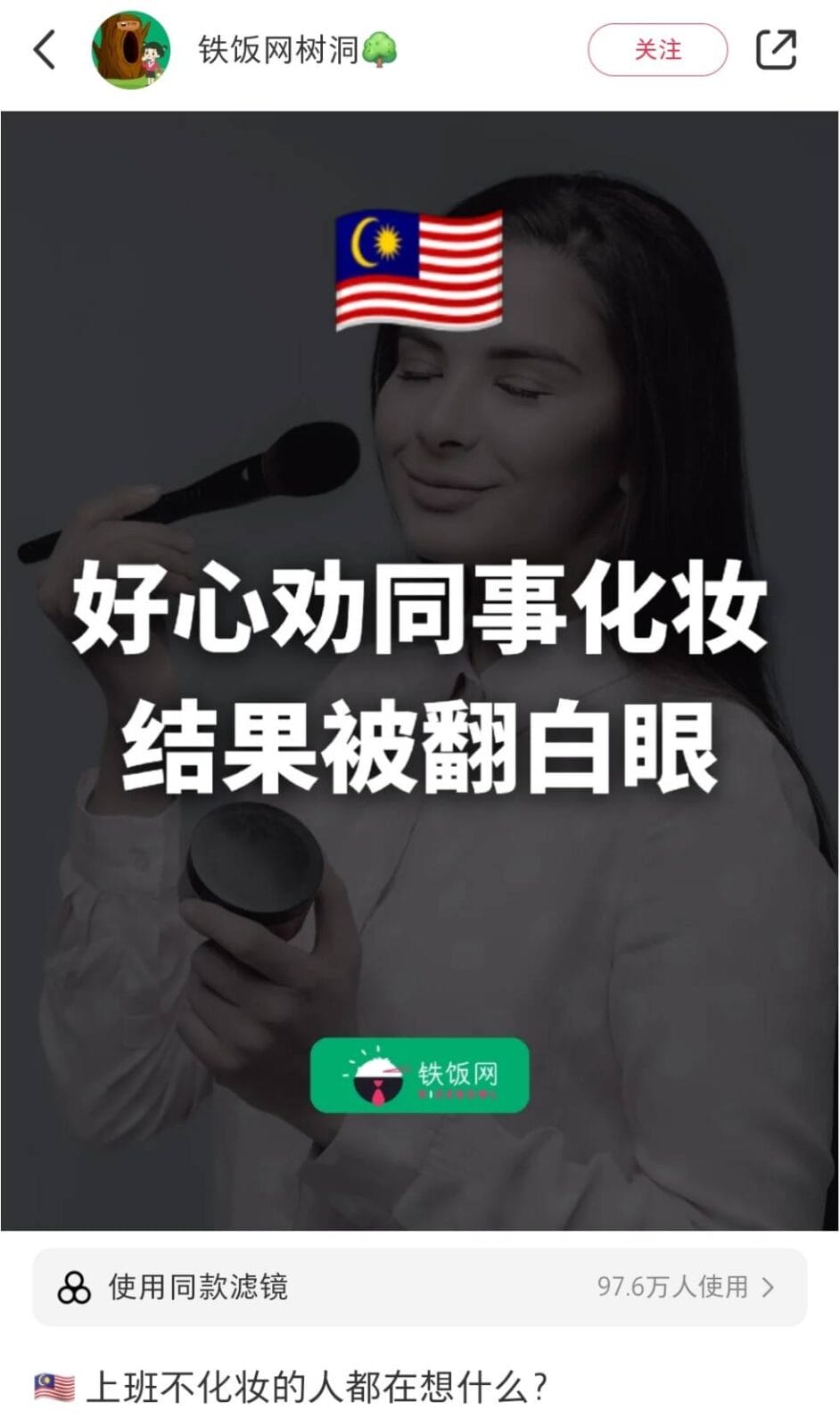Share this post via the top-right icon
Image resolution: width=840 pixels, height=1427 pixels.
click(x=775, y=50)
